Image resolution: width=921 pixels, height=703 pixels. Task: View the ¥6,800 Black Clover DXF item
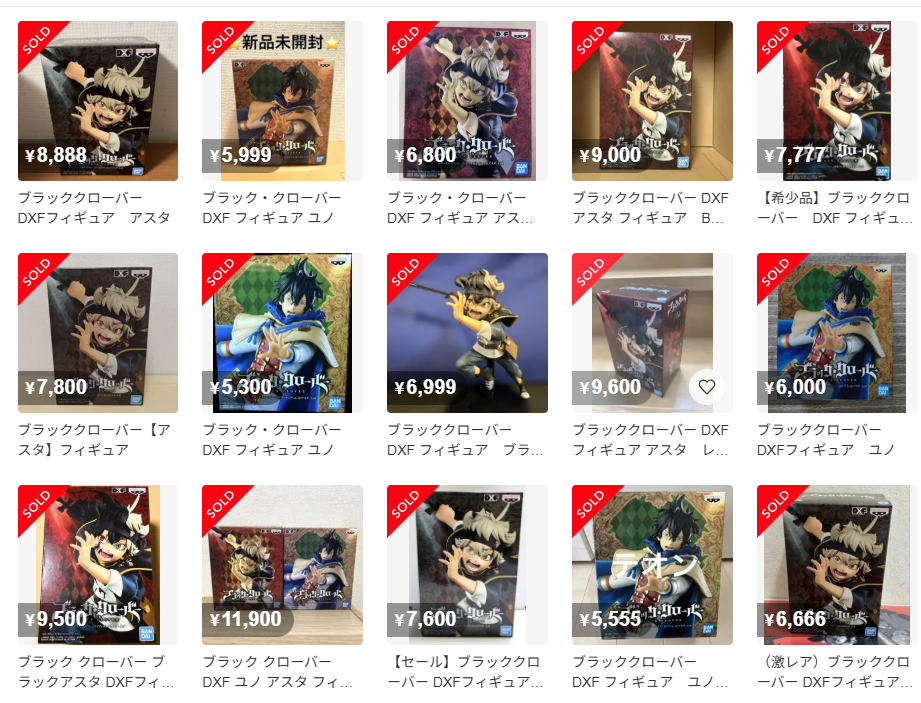click(467, 100)
